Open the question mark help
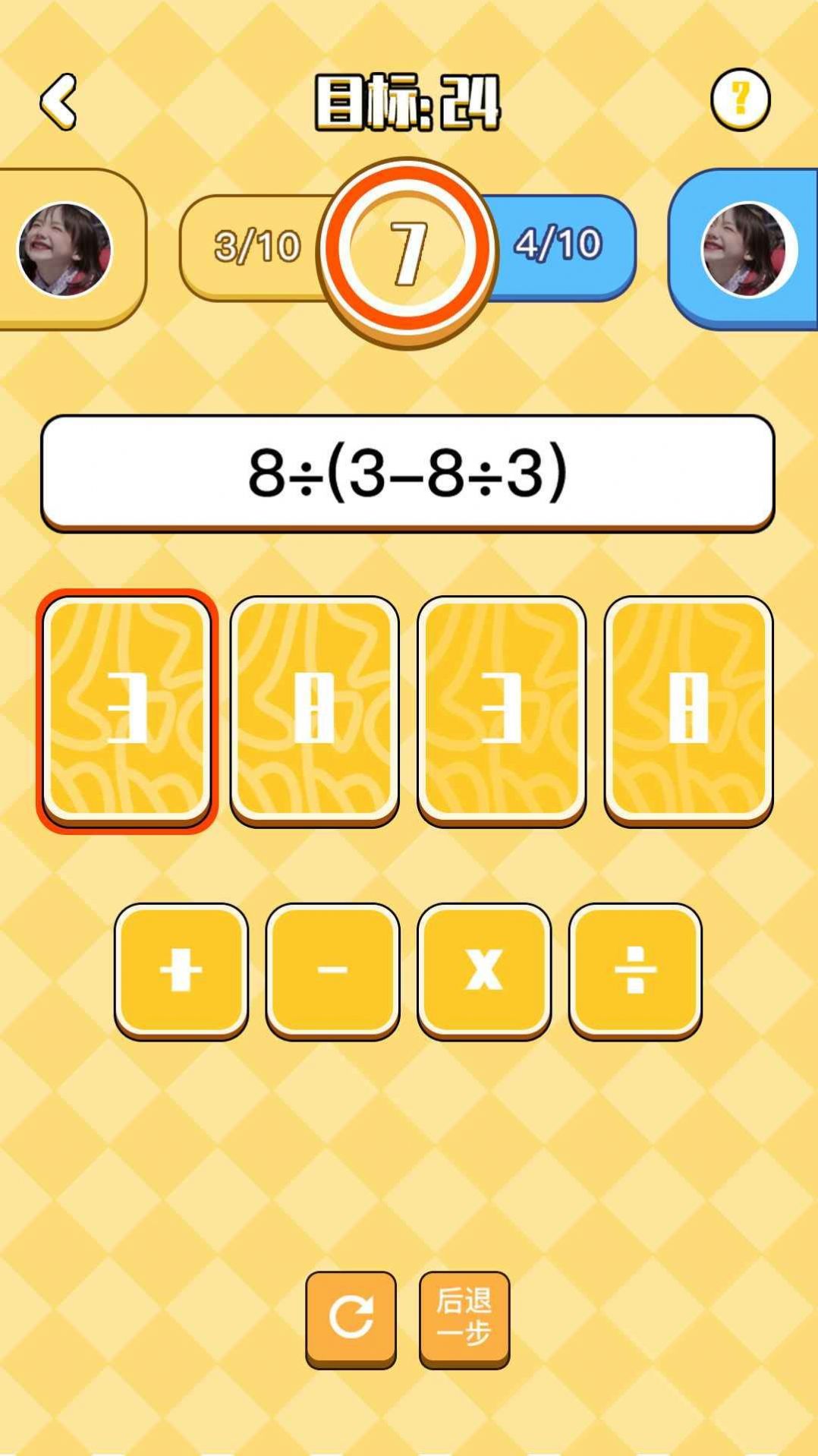Viewport: 818px width, 1456px height. click(x=740, y=99)
